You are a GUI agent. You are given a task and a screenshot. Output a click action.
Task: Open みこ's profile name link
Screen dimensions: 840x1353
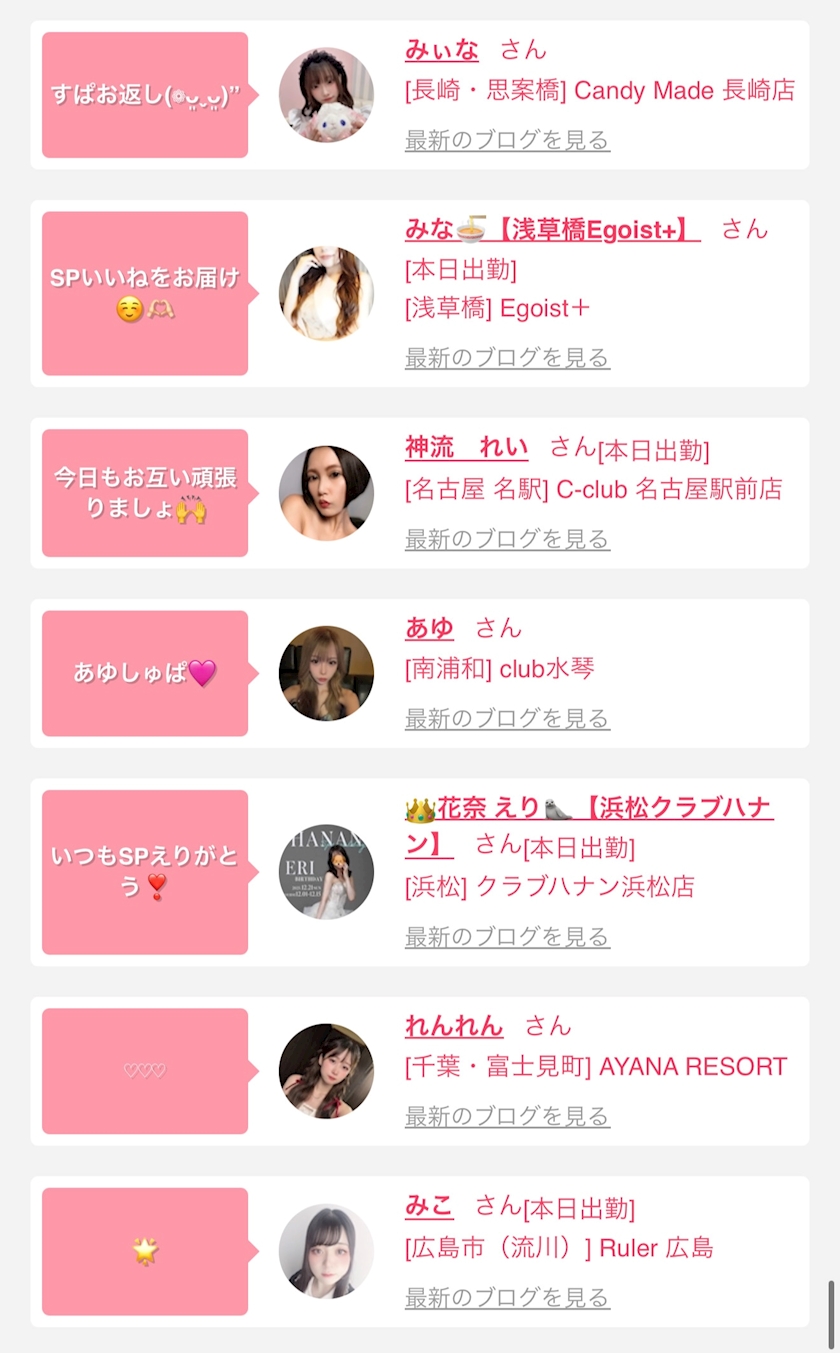pos(429,1206)
